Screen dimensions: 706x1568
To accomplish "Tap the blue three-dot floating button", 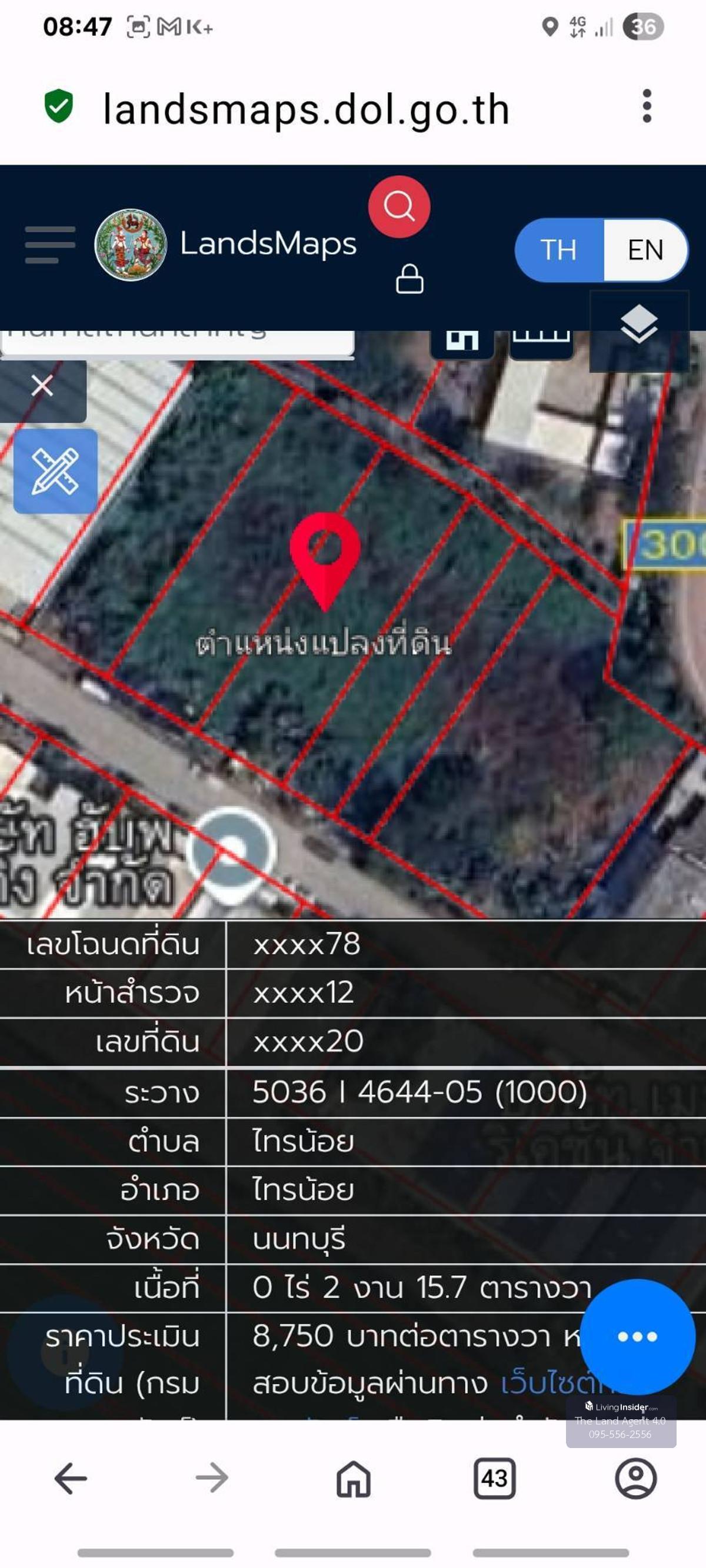I will [637, 1338].
